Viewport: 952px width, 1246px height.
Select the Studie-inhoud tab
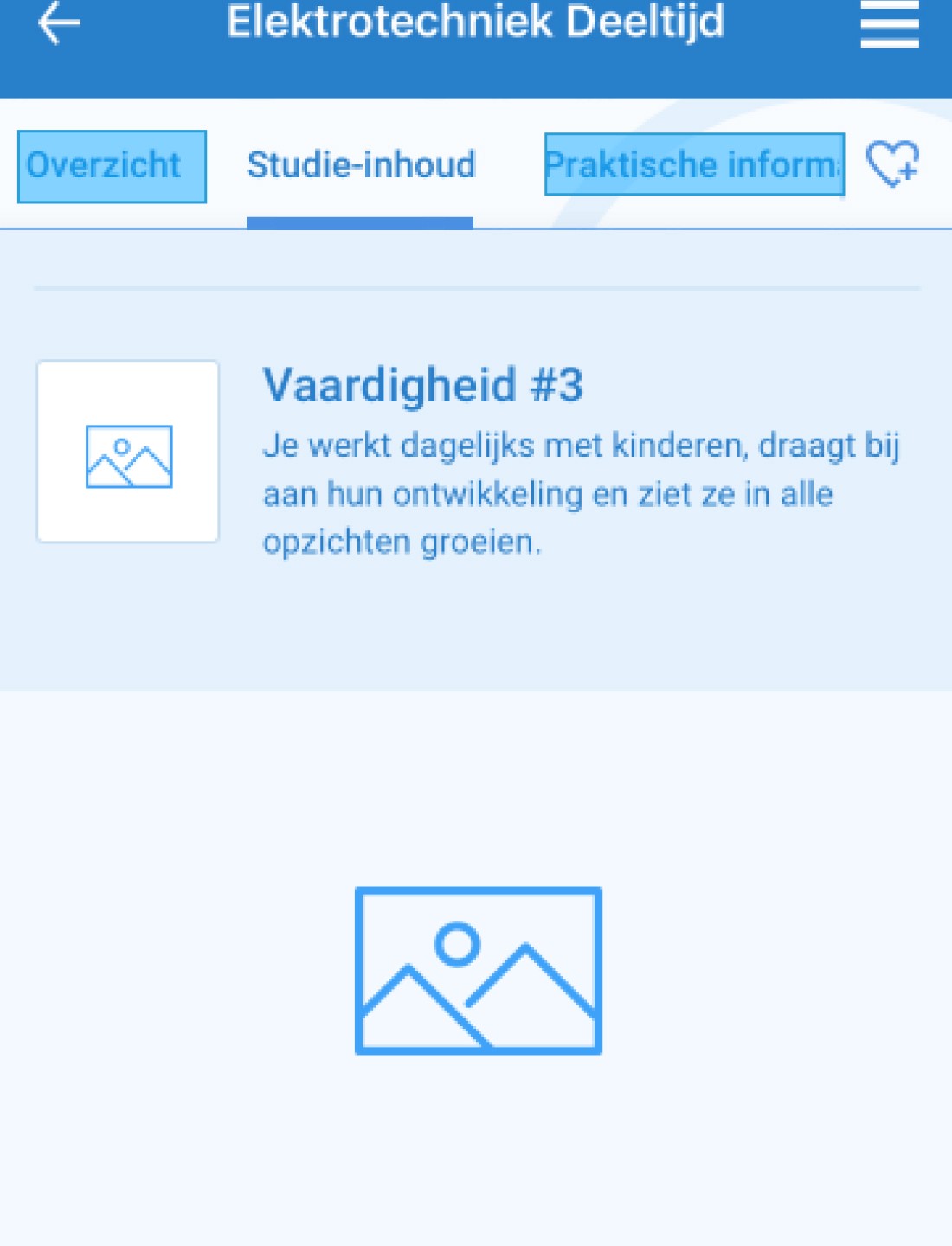361,165
